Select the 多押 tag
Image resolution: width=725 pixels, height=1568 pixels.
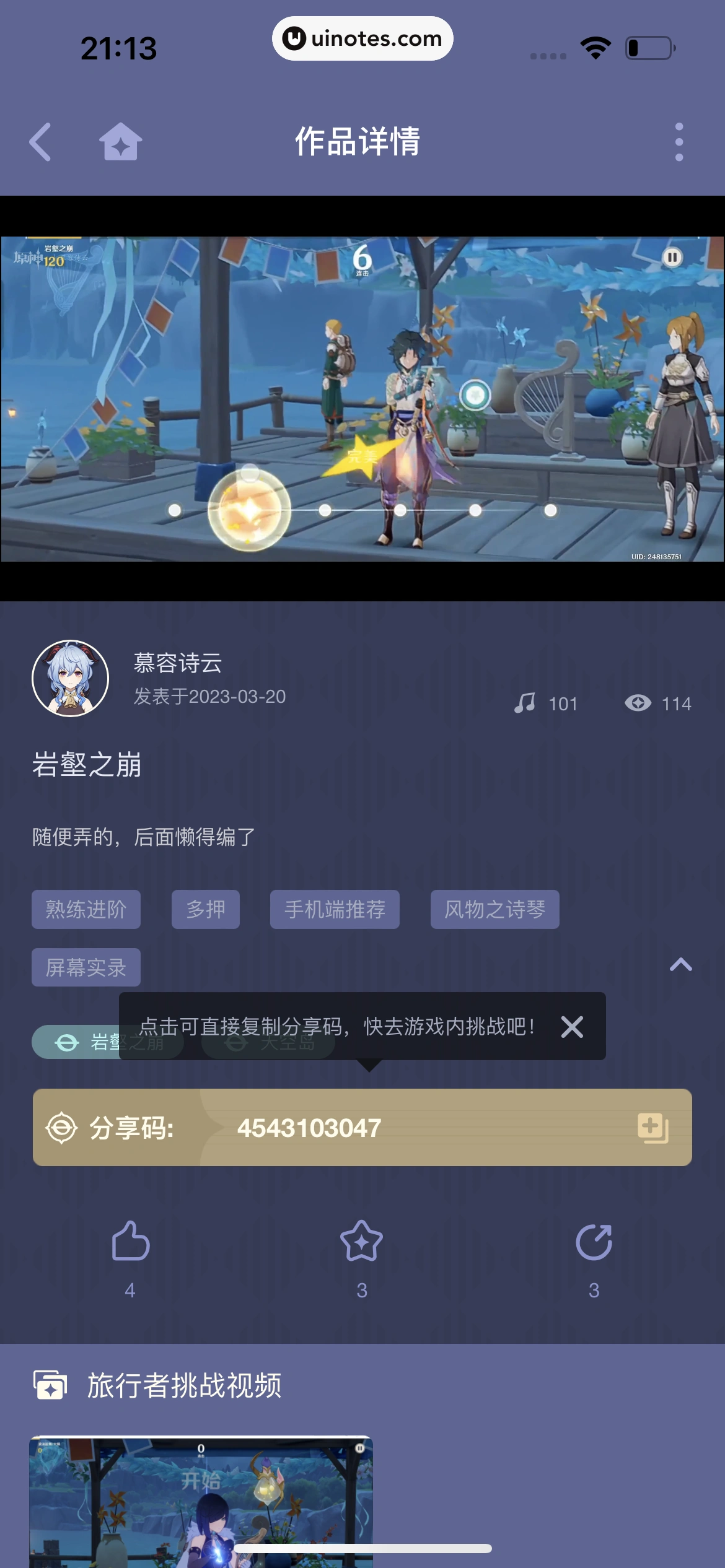point(206,910)
